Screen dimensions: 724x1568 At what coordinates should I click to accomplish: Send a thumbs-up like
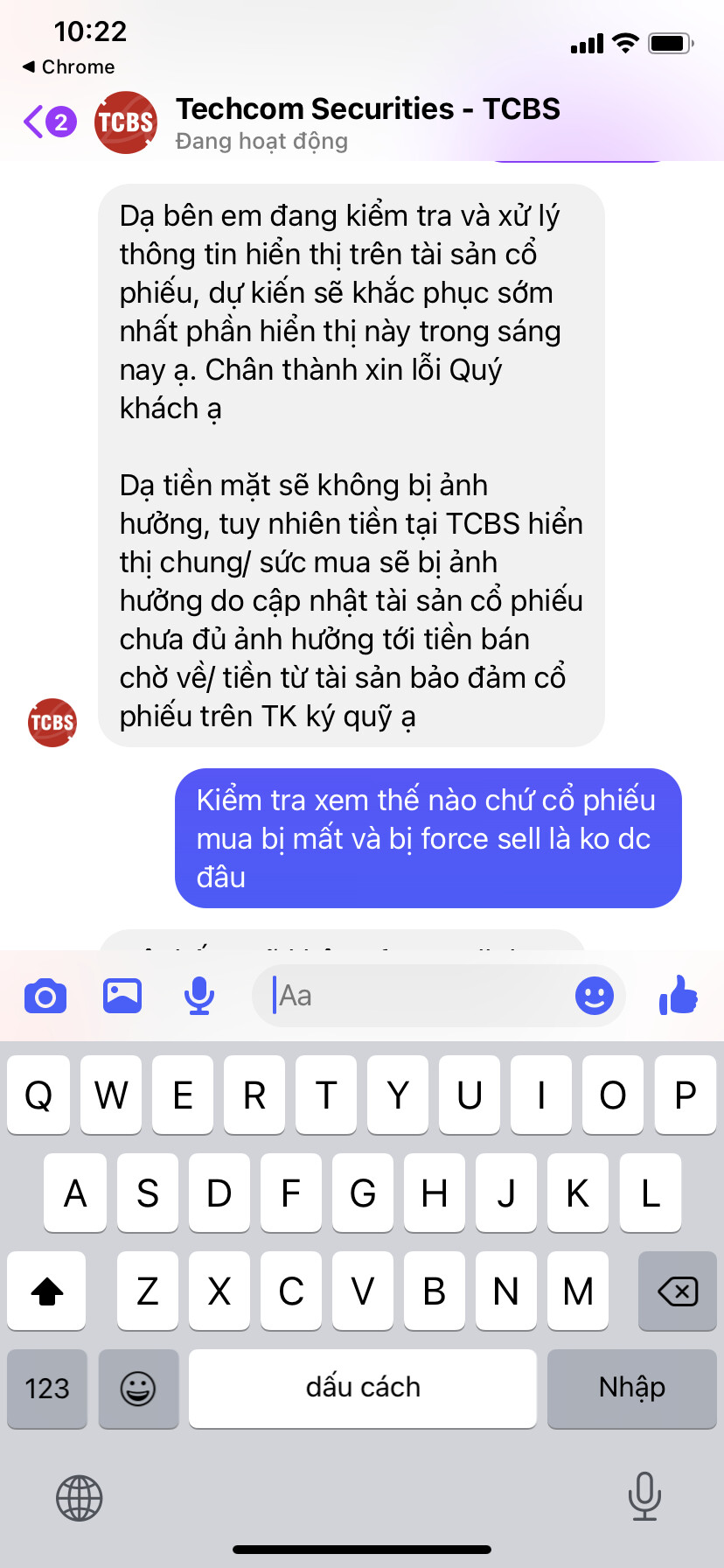pyautogui.click(x=679, y=996)
